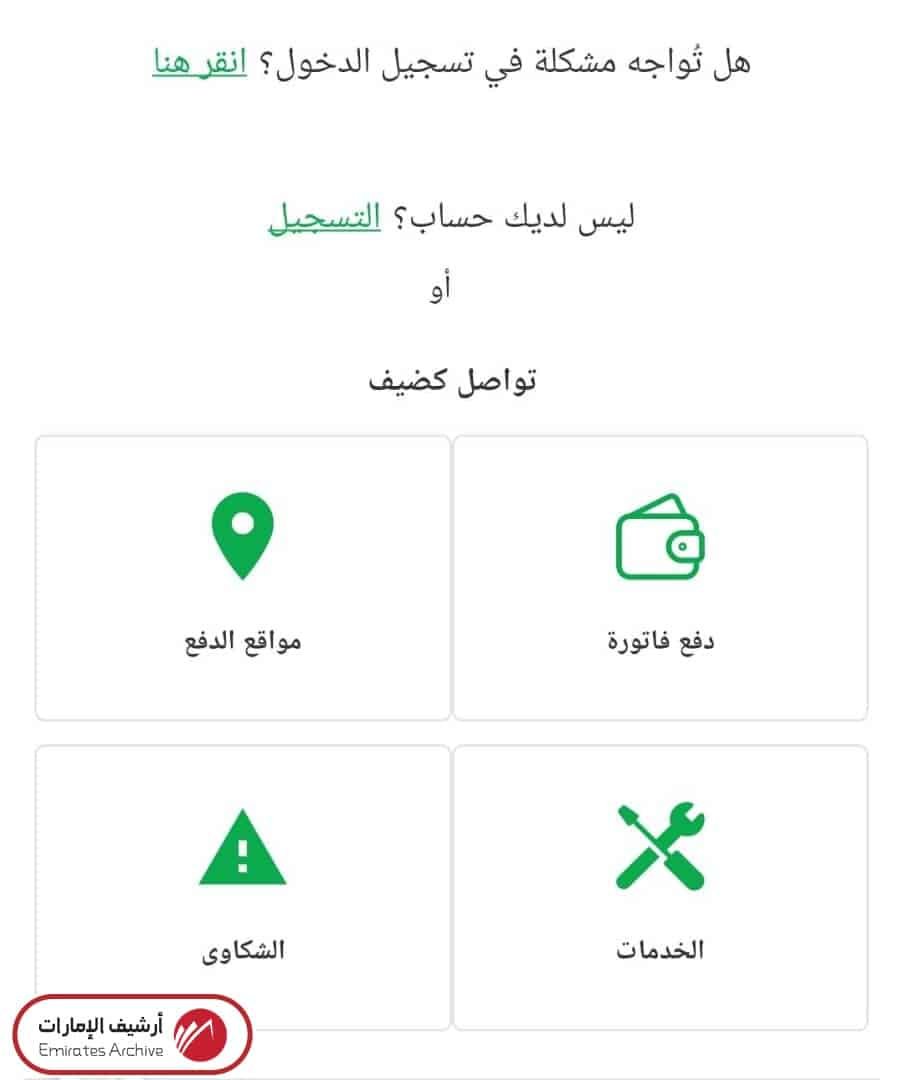Click the تواصل كضيف heading
The height and width of the screenshot is (1080, 904).
click(x=452, y=378)
